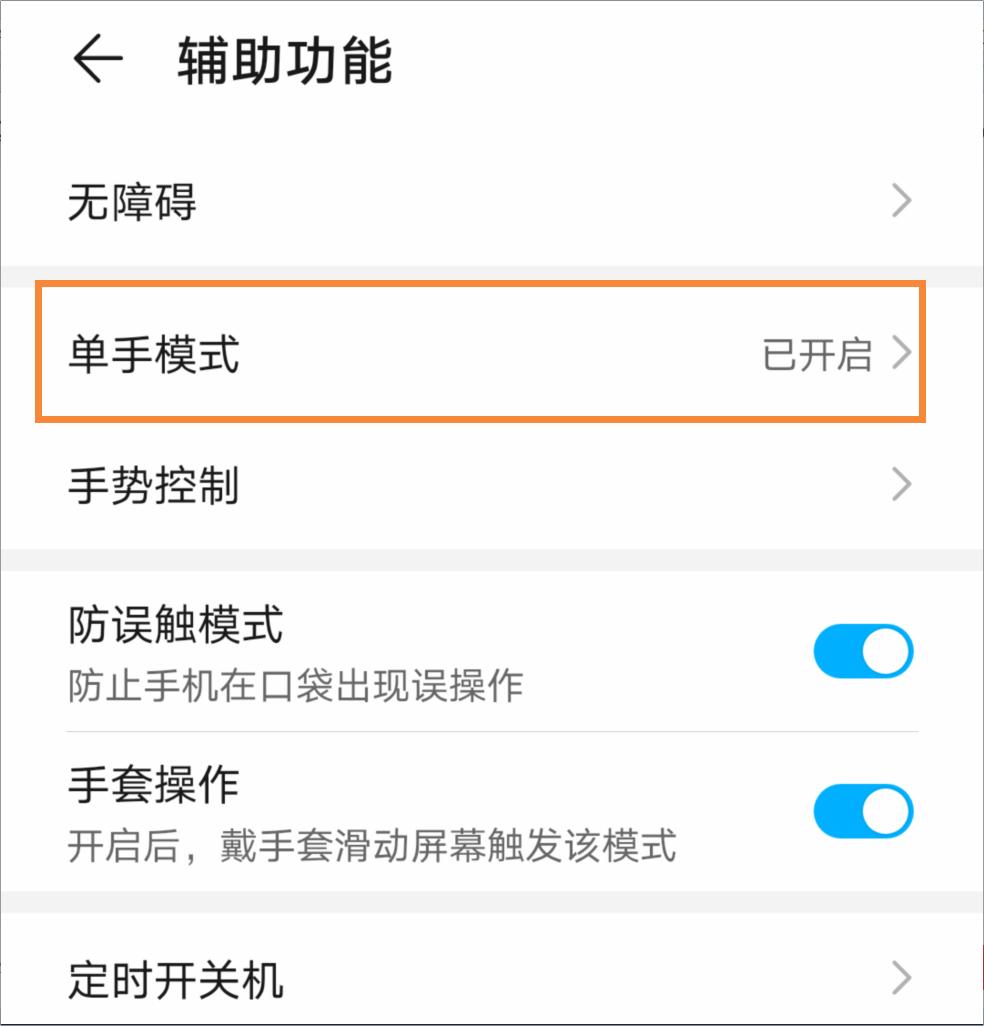This screenshot has height=1026, width=984.
Task: Toggle the blue switch beside 防误触模式
Action: coord(862,650)
